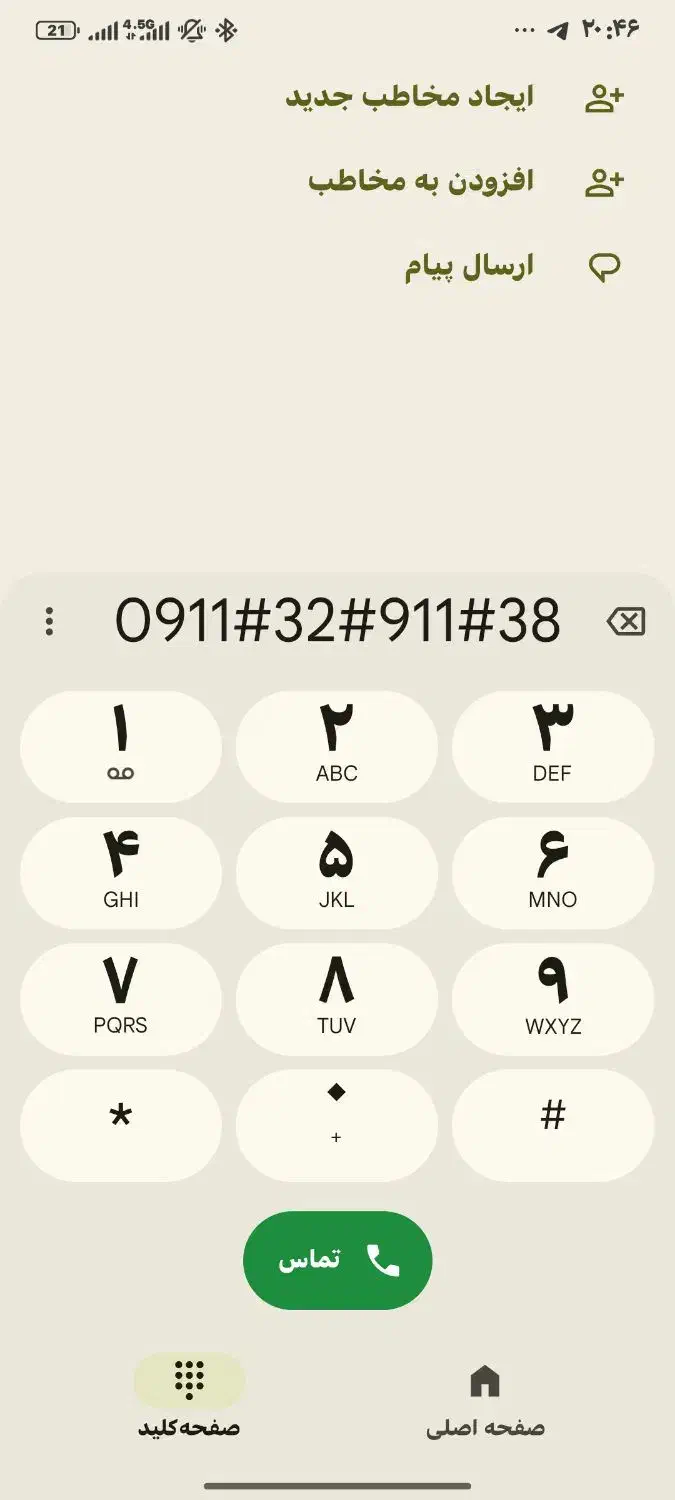Open the three-dot menu beside the number
The image size is (675, 1500).
[x=49, y=622]
